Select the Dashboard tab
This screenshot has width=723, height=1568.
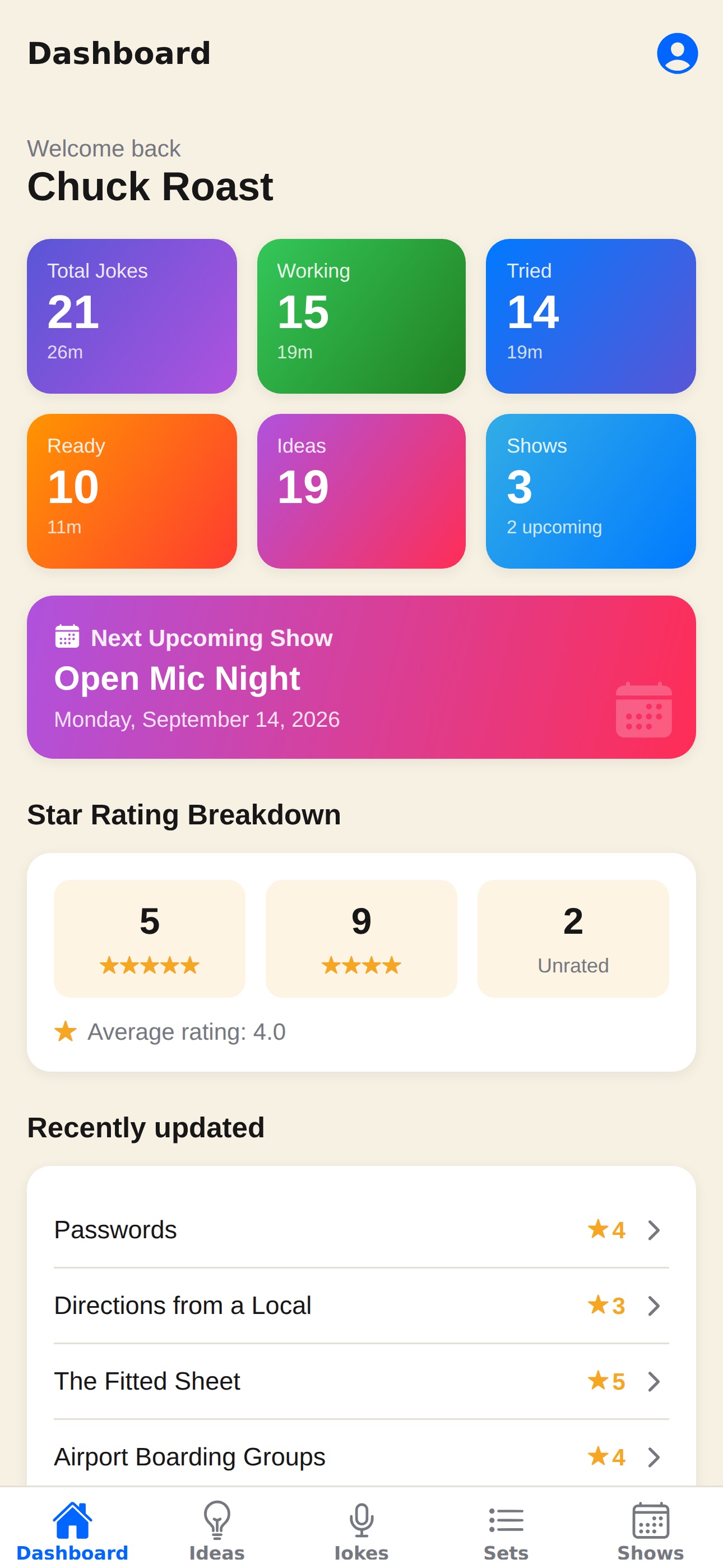[x=72, y=1530]
